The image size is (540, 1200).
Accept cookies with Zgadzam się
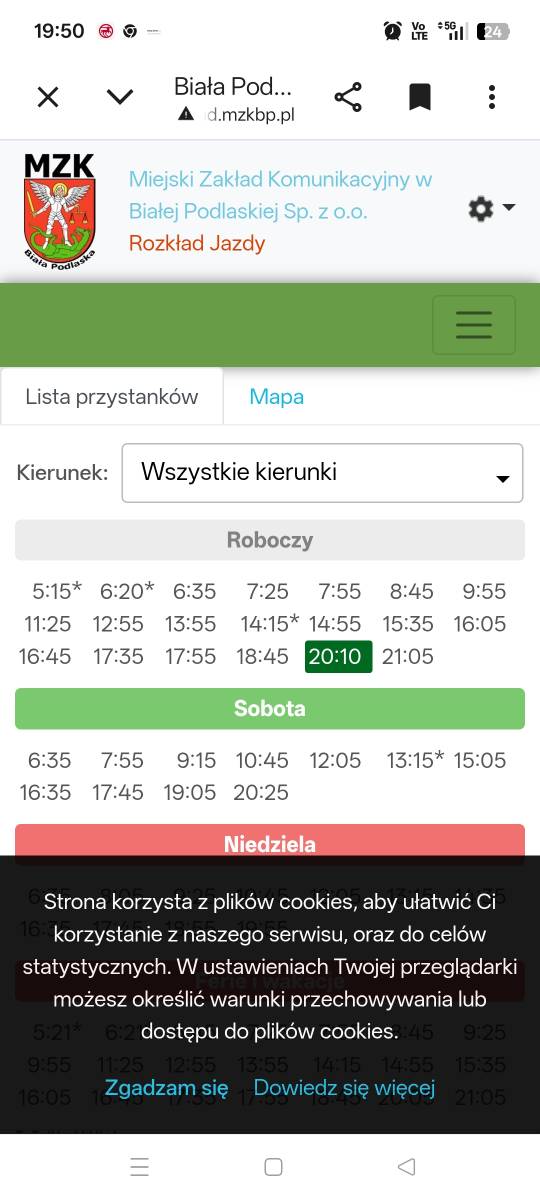click(167, 1087)
